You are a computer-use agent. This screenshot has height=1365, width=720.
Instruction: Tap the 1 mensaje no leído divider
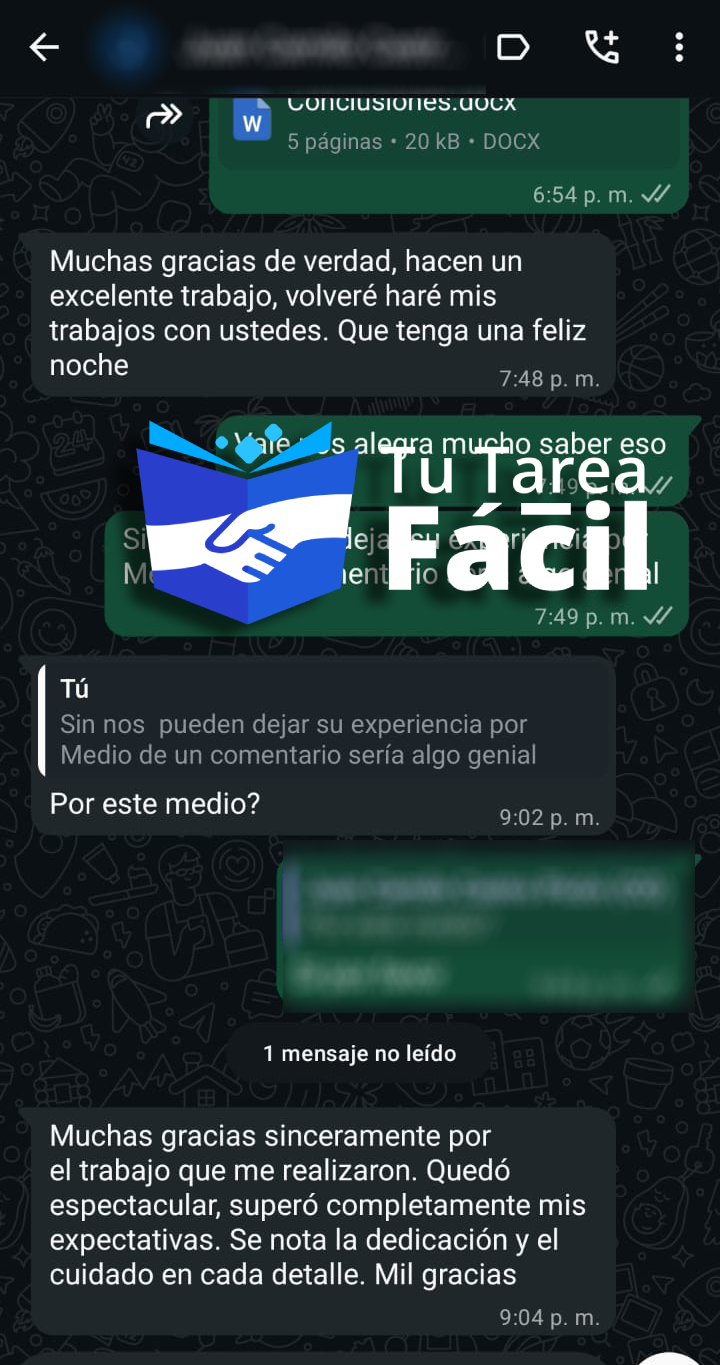(x=359, y=1053)
